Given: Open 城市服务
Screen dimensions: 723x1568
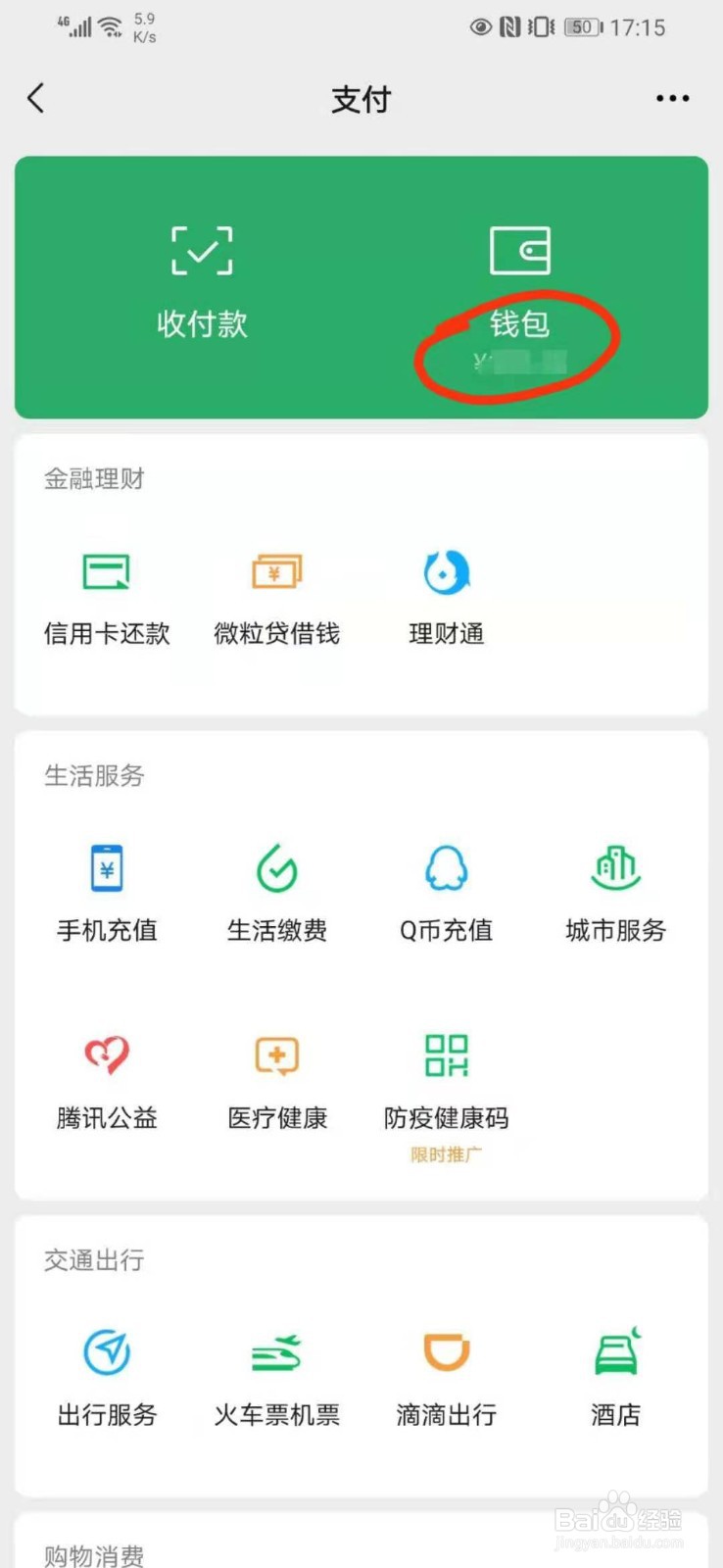Looking at the screenshot, I should (616, 894).
